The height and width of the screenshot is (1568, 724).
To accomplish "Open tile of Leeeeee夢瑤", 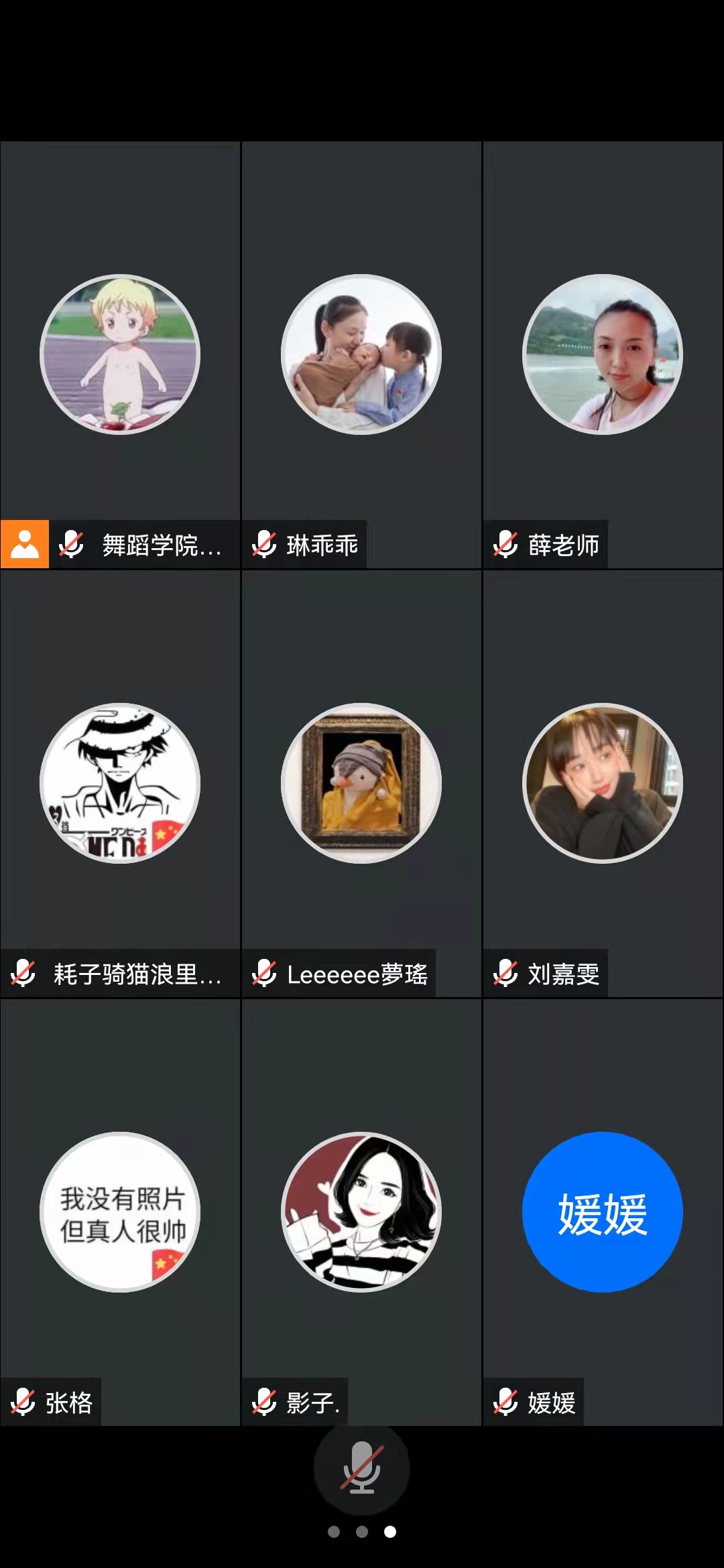I will tap(361, 784).
